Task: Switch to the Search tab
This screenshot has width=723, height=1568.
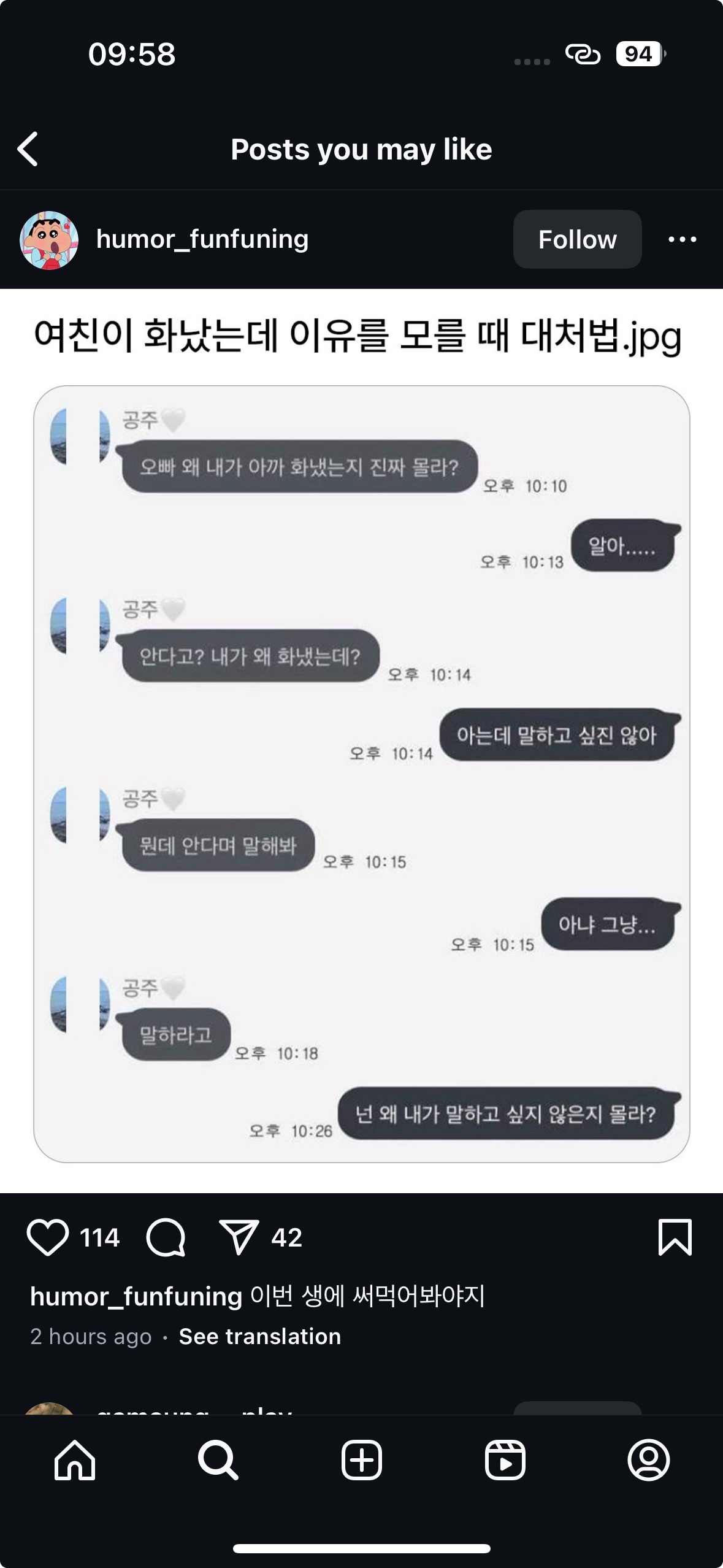Action: click(218, 1461)
